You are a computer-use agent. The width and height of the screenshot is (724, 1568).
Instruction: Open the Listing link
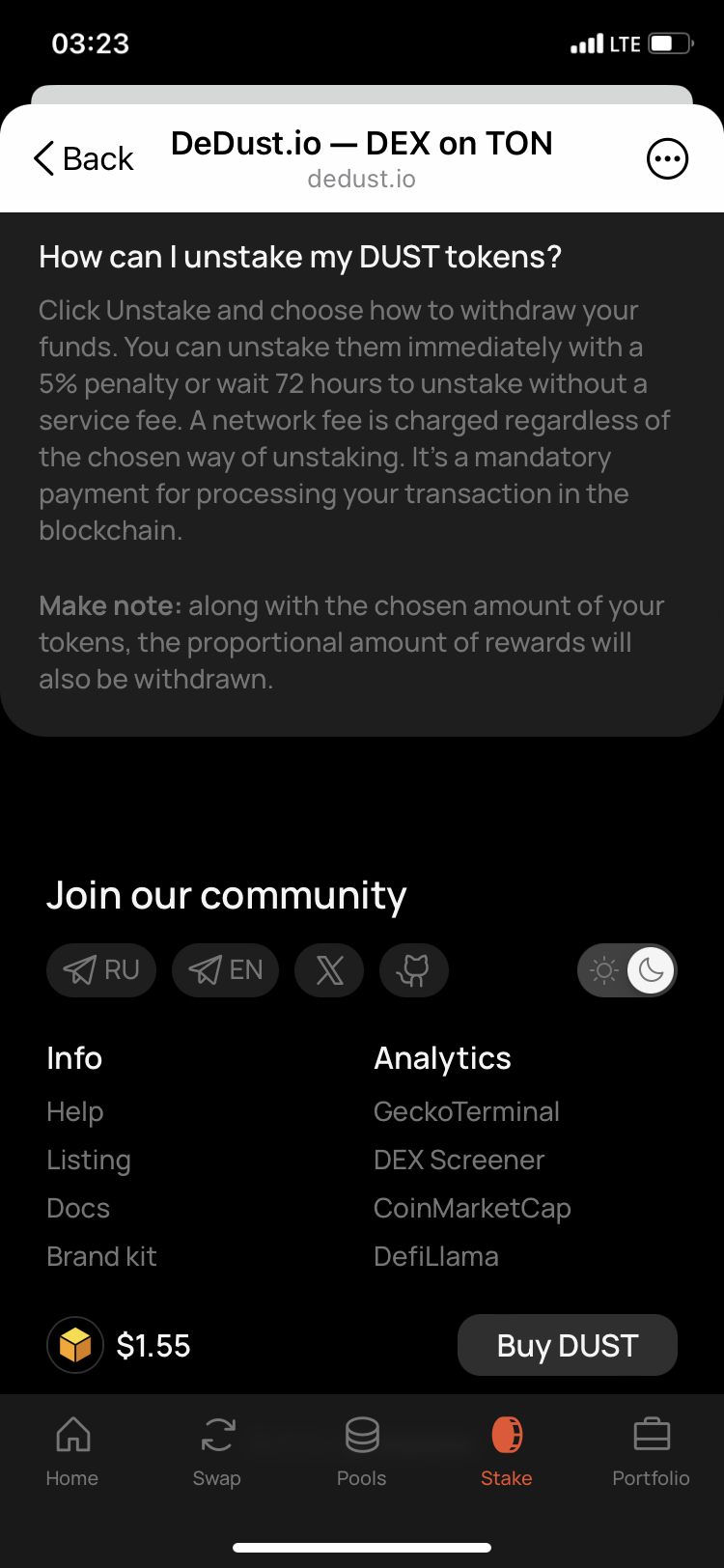(x=89, y=1160)
